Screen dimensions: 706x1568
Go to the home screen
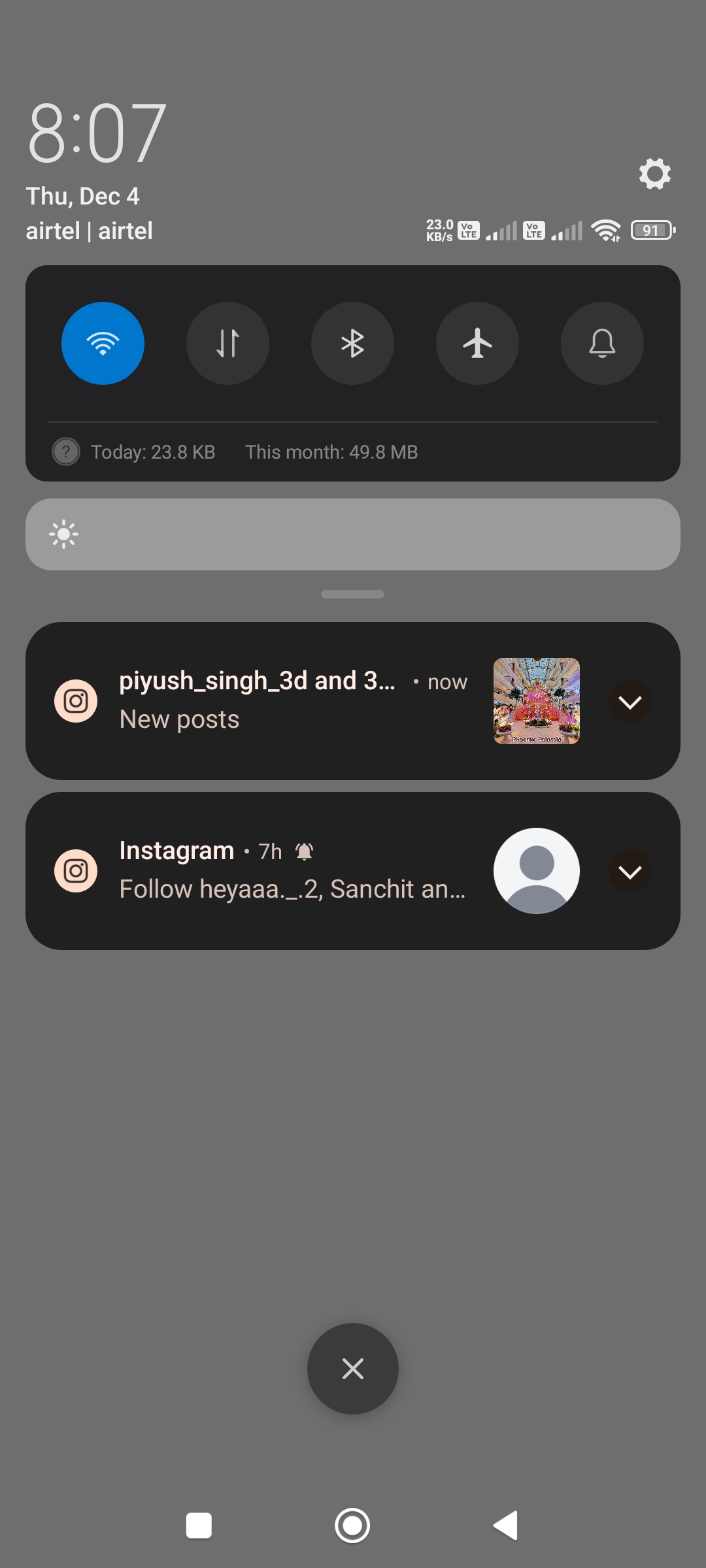tap(352, 1526)
